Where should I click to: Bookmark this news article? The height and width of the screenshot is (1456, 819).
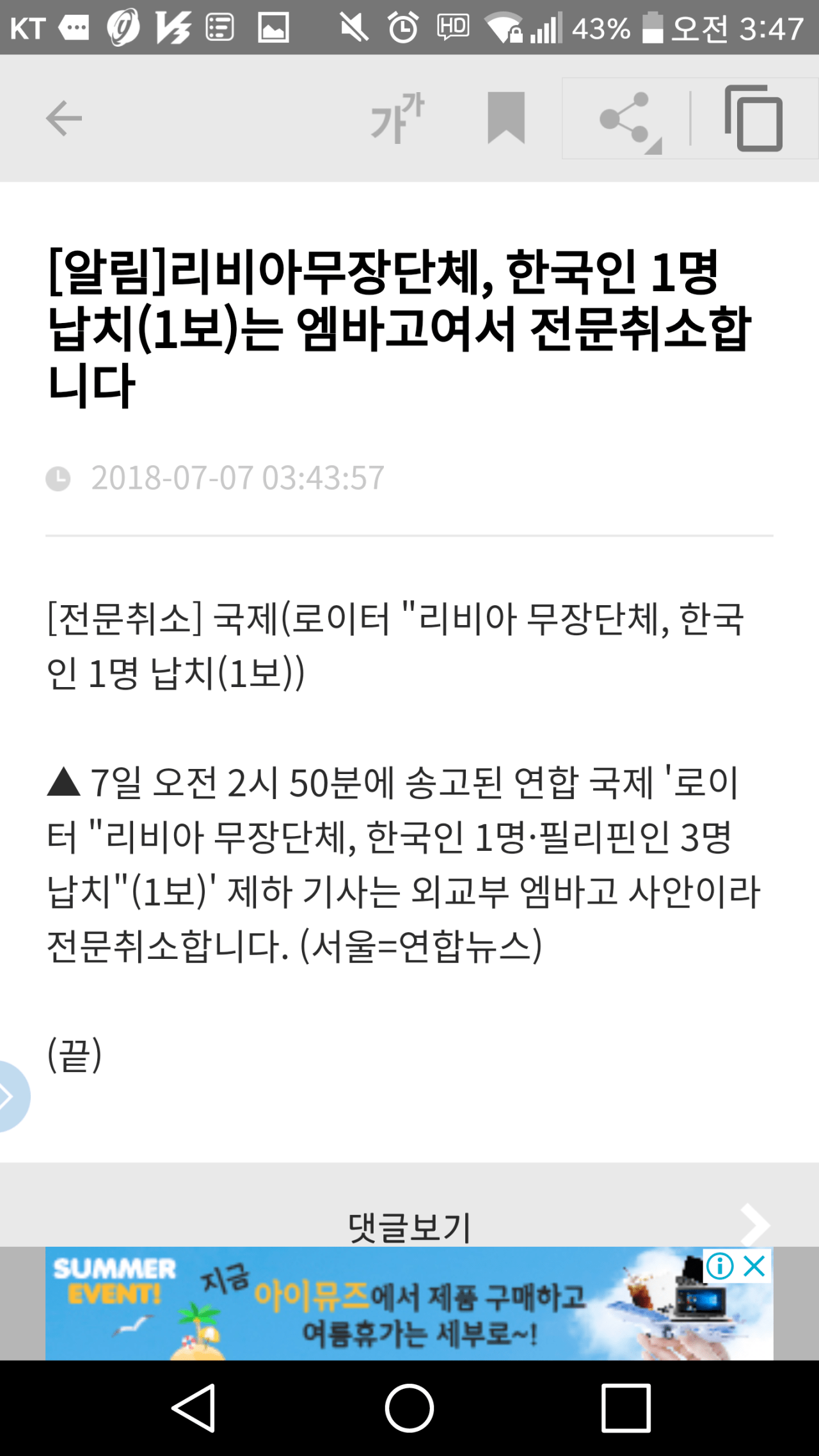pyautogui.click(x=506, y=118)
